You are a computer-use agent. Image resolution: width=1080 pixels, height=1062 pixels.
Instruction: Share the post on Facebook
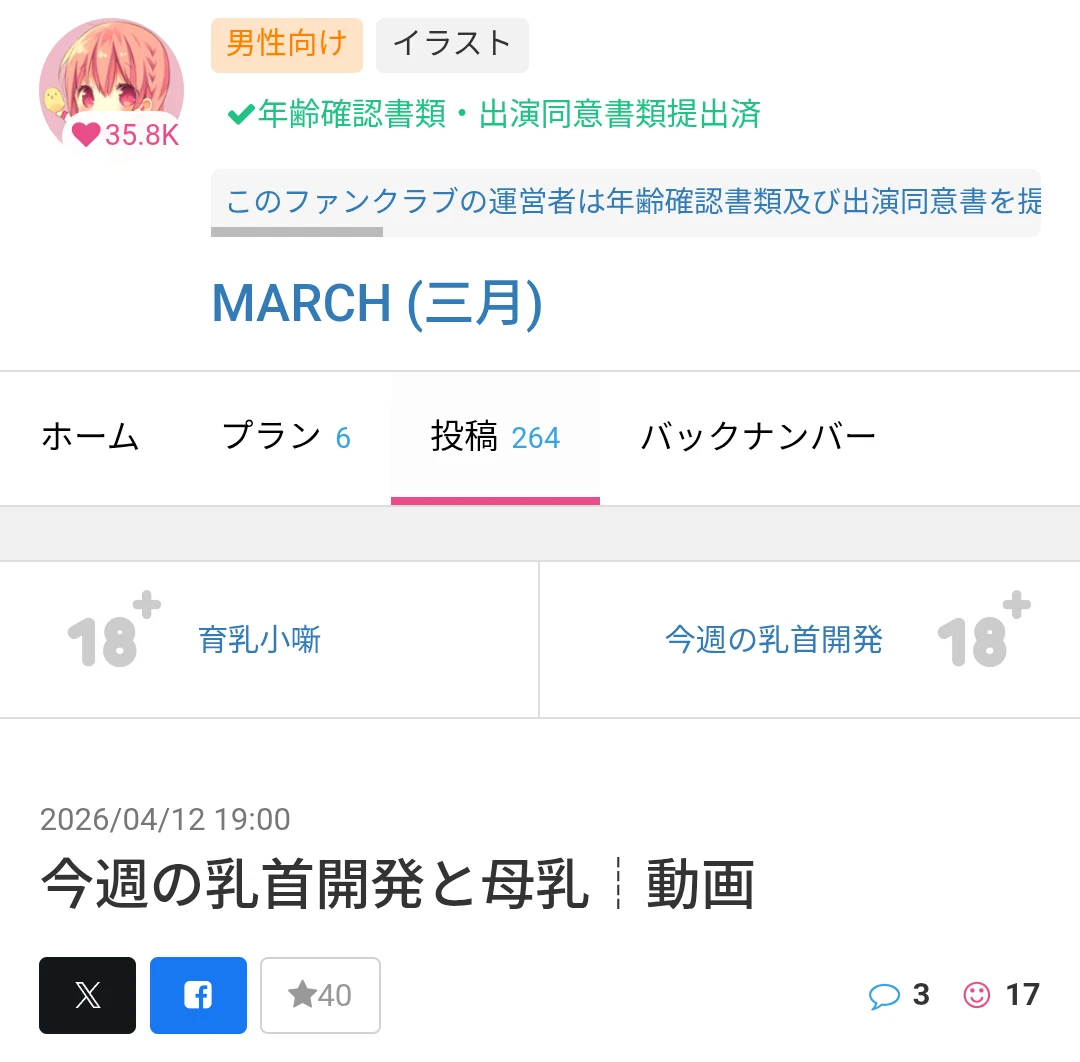pos(198,995)
